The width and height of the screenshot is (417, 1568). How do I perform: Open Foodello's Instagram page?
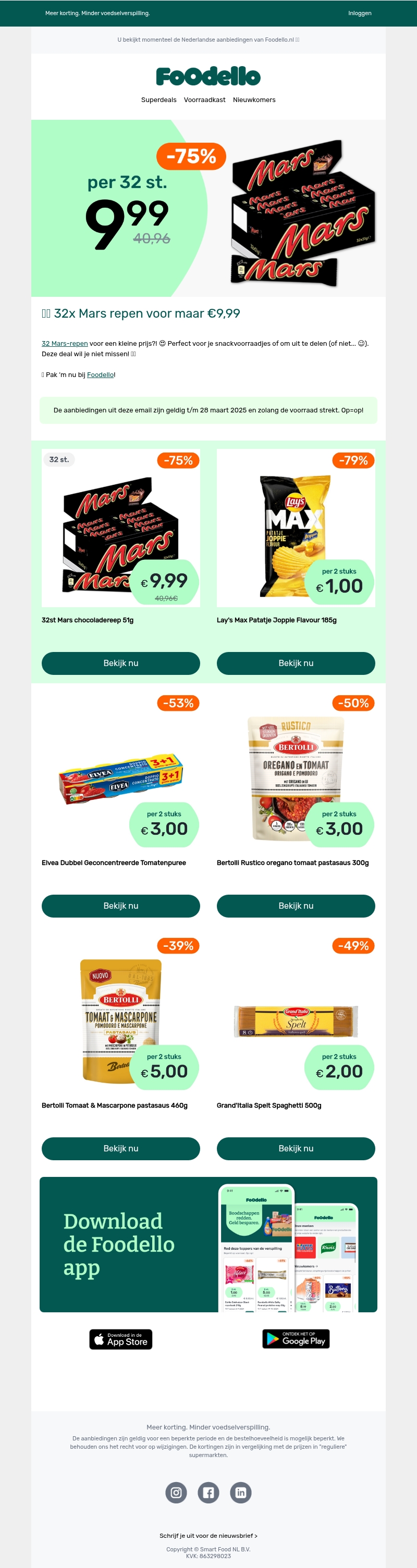pyautogui.click(x=176, y=1492)
